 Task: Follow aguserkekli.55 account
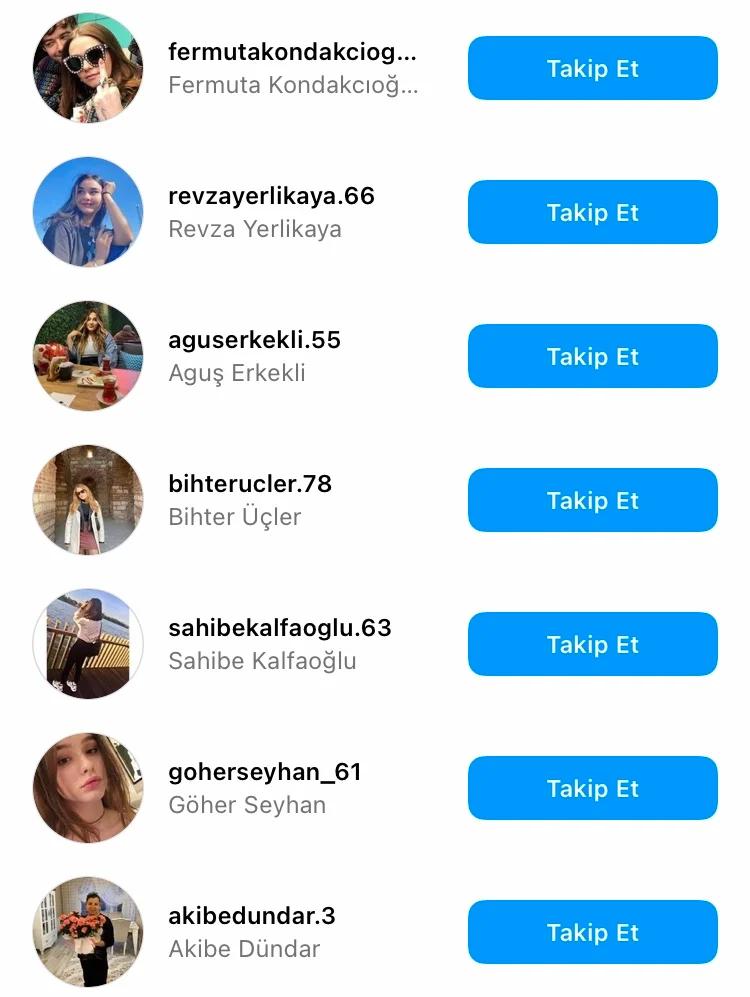point(592,356)
